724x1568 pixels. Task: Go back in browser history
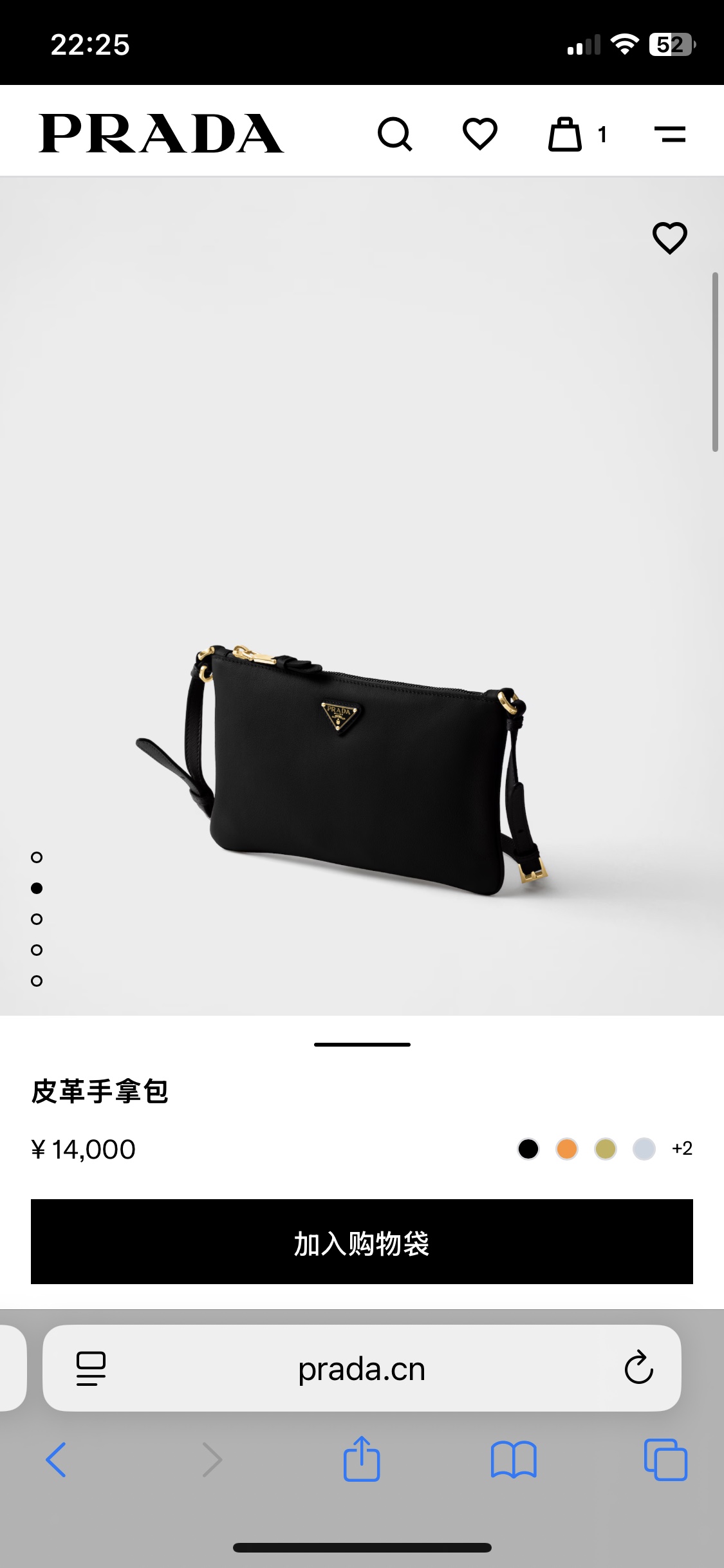[56, 1459]
